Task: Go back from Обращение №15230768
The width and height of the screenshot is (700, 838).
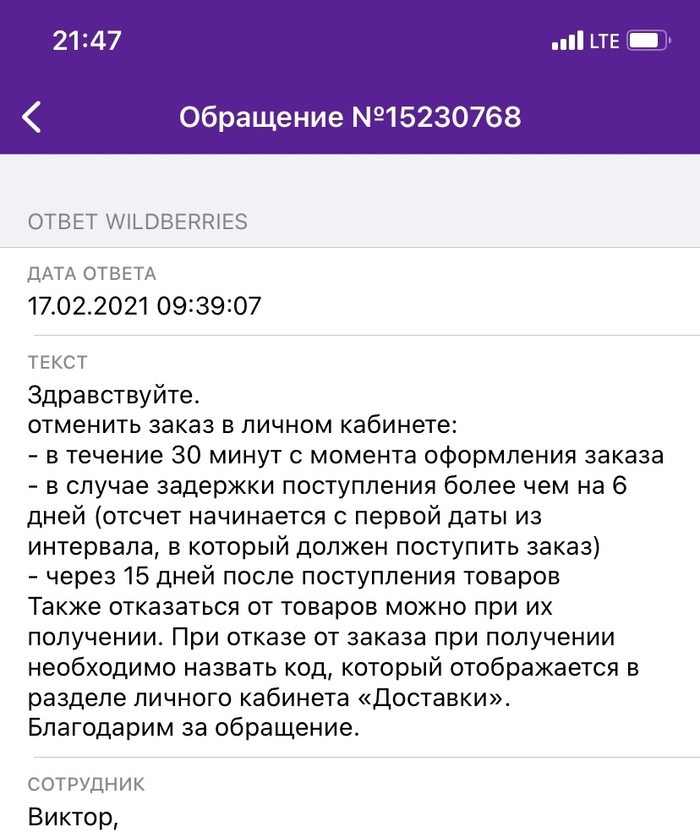Action: click(x=33, y=117)
